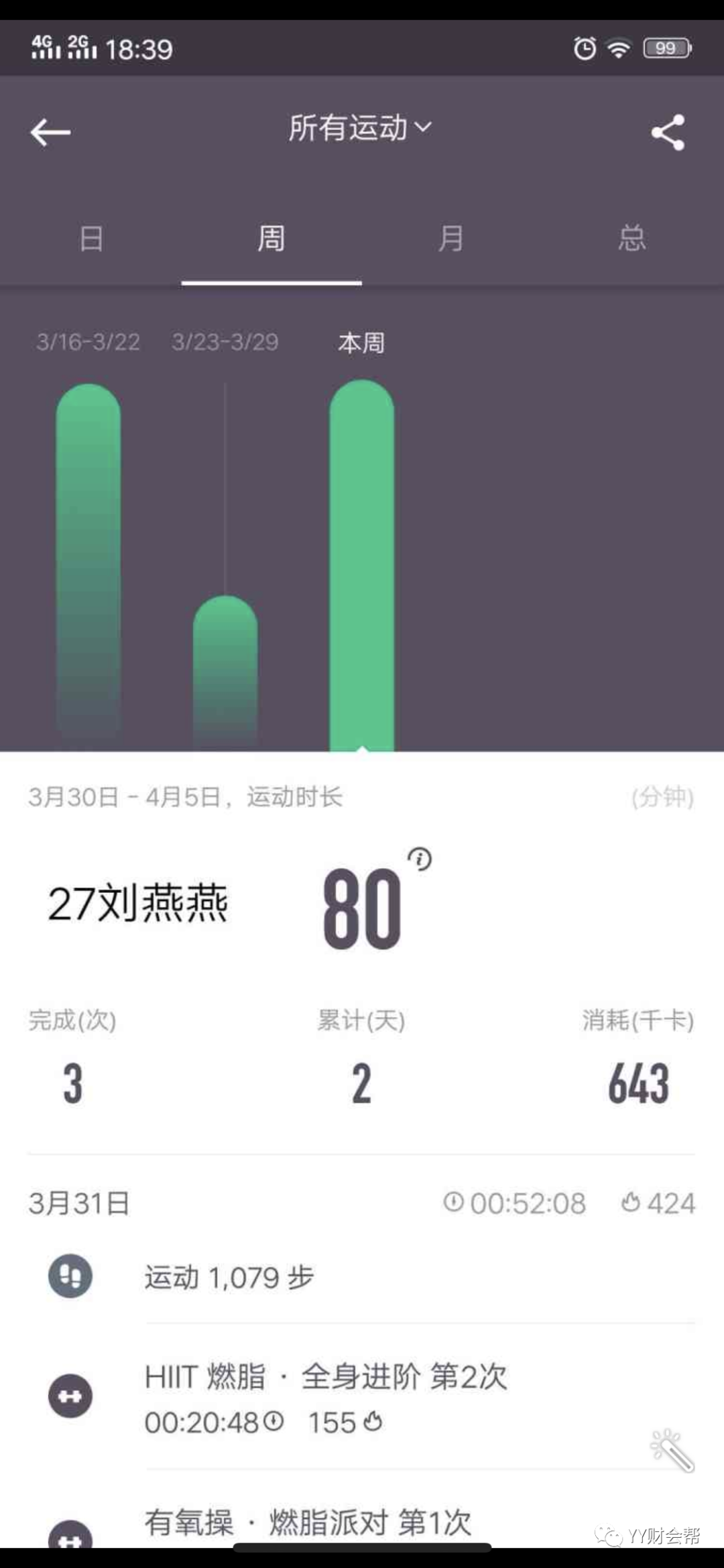Tap the info icon beside 80
724x1568 pixels.
(x=420, y=859)
